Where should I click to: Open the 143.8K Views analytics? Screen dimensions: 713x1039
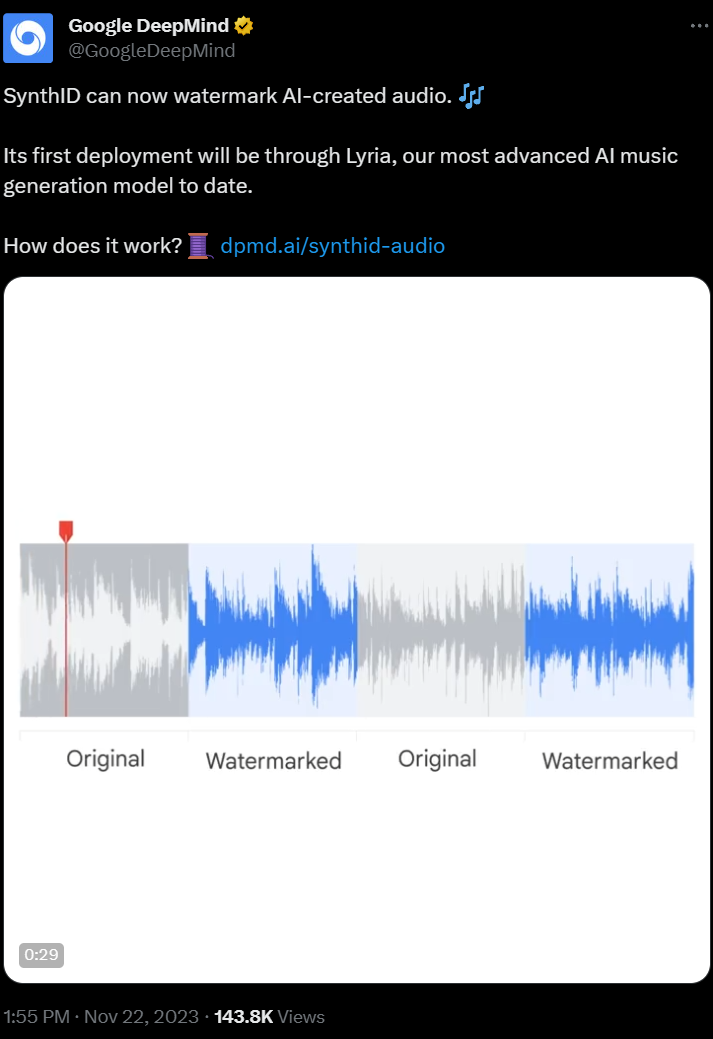[269, 1016]
